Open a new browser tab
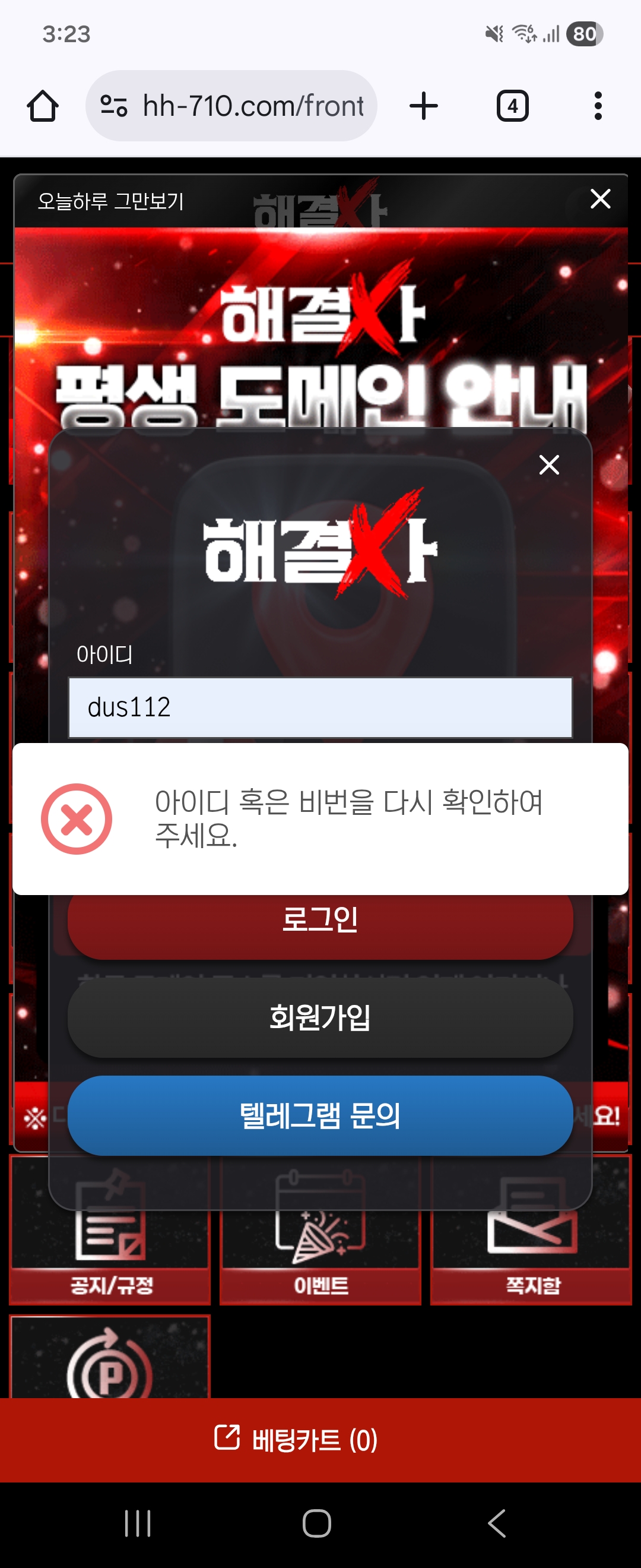 tap(423, 106)
